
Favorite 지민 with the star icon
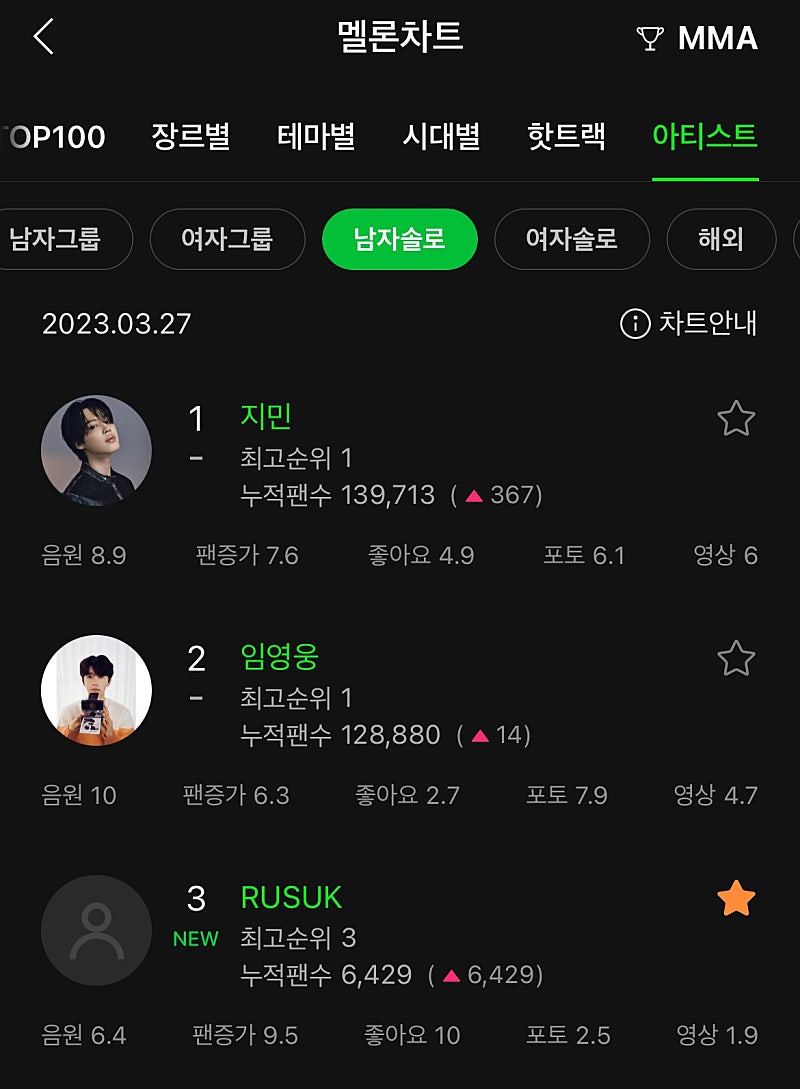pyautogui.click(x=736, y=418)
